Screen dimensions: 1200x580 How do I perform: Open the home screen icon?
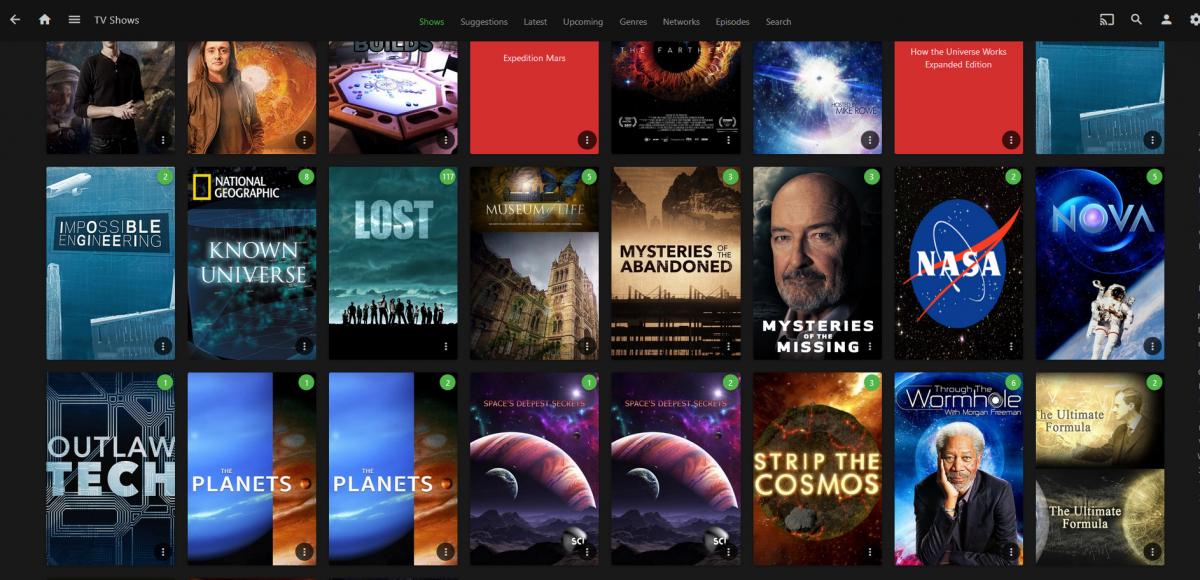point(45,20)
